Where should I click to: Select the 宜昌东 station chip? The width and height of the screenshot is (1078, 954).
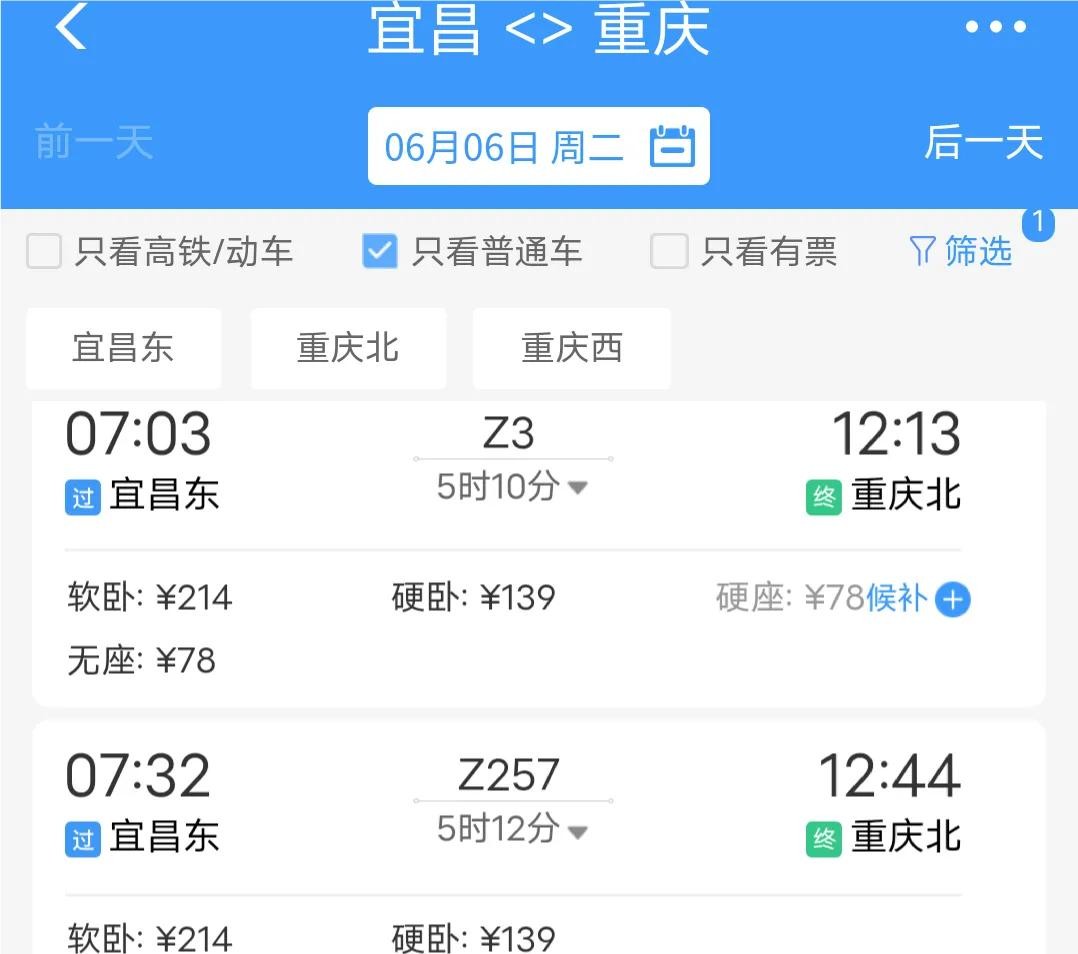tap(123, 348)
